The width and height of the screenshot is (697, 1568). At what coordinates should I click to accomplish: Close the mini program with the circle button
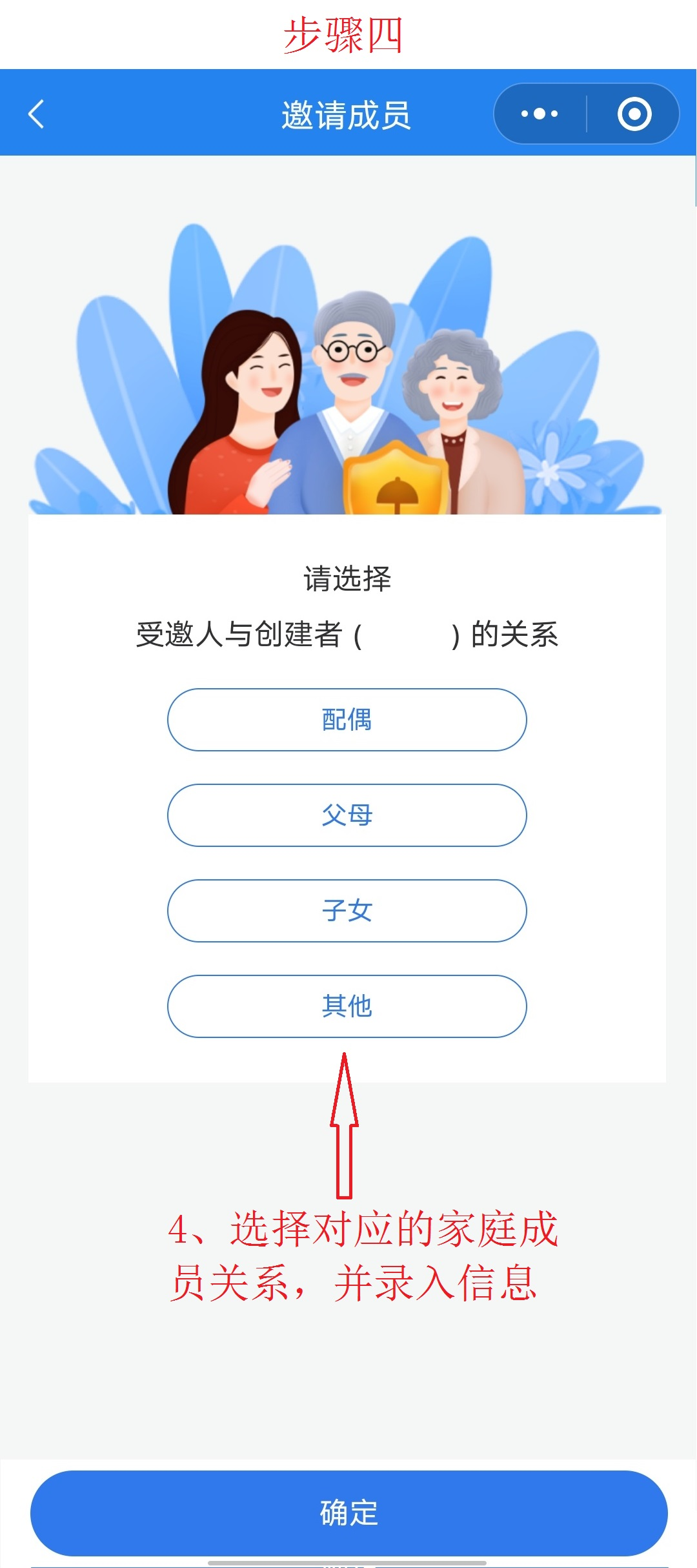tap(634, 114)
